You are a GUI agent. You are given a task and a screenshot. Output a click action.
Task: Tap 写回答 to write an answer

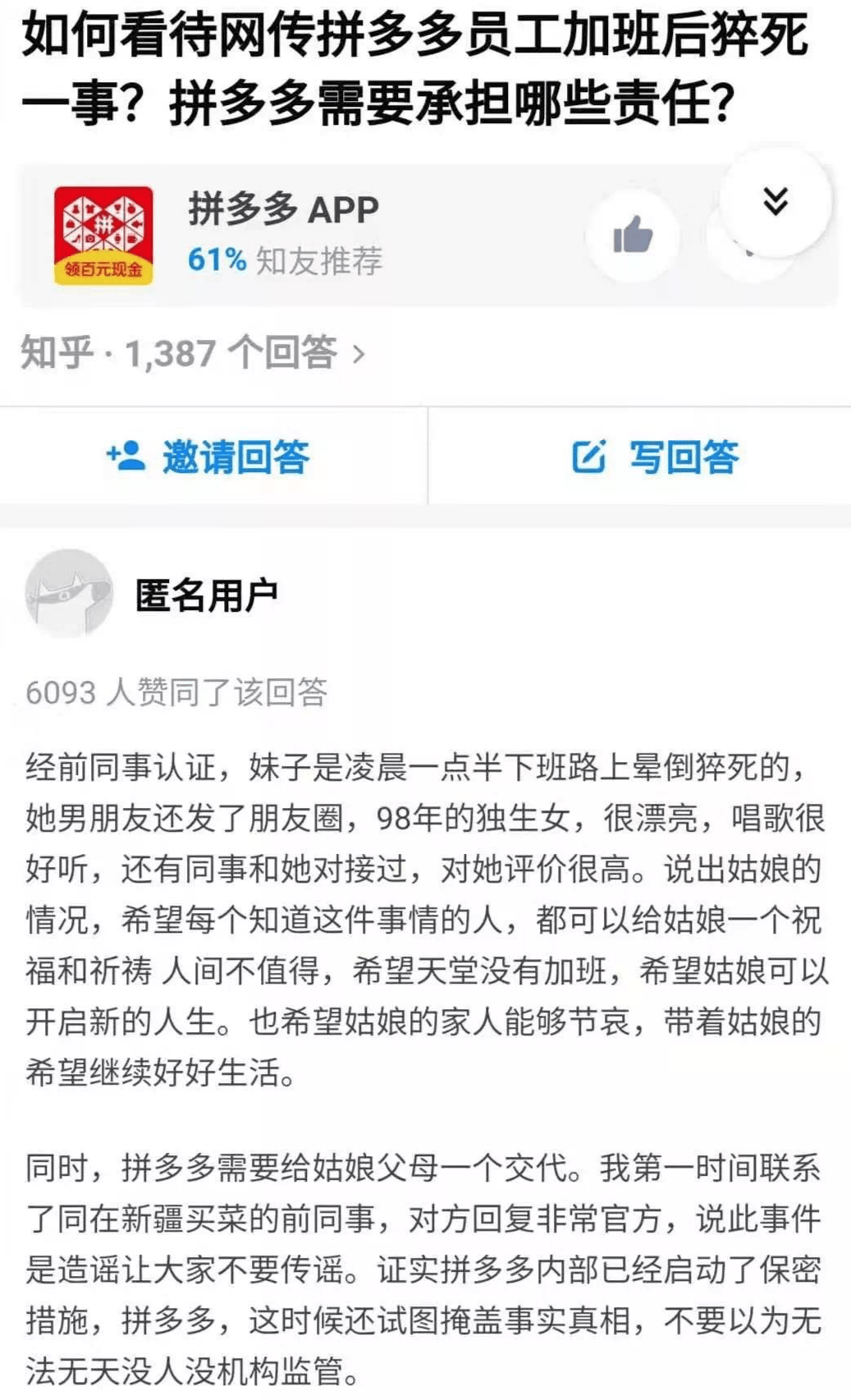coord(656,457)
